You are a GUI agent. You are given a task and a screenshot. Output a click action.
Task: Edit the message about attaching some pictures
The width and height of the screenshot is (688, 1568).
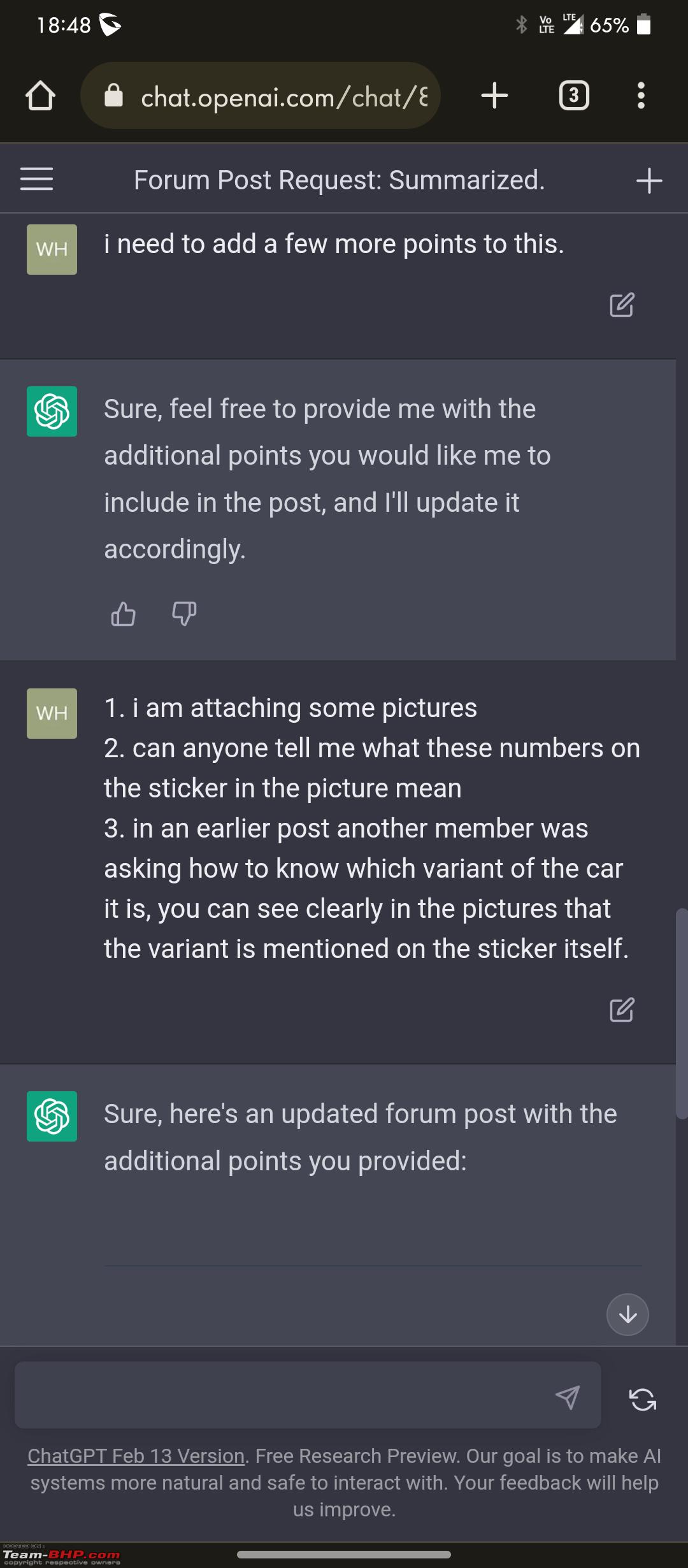pos(622,1010)
